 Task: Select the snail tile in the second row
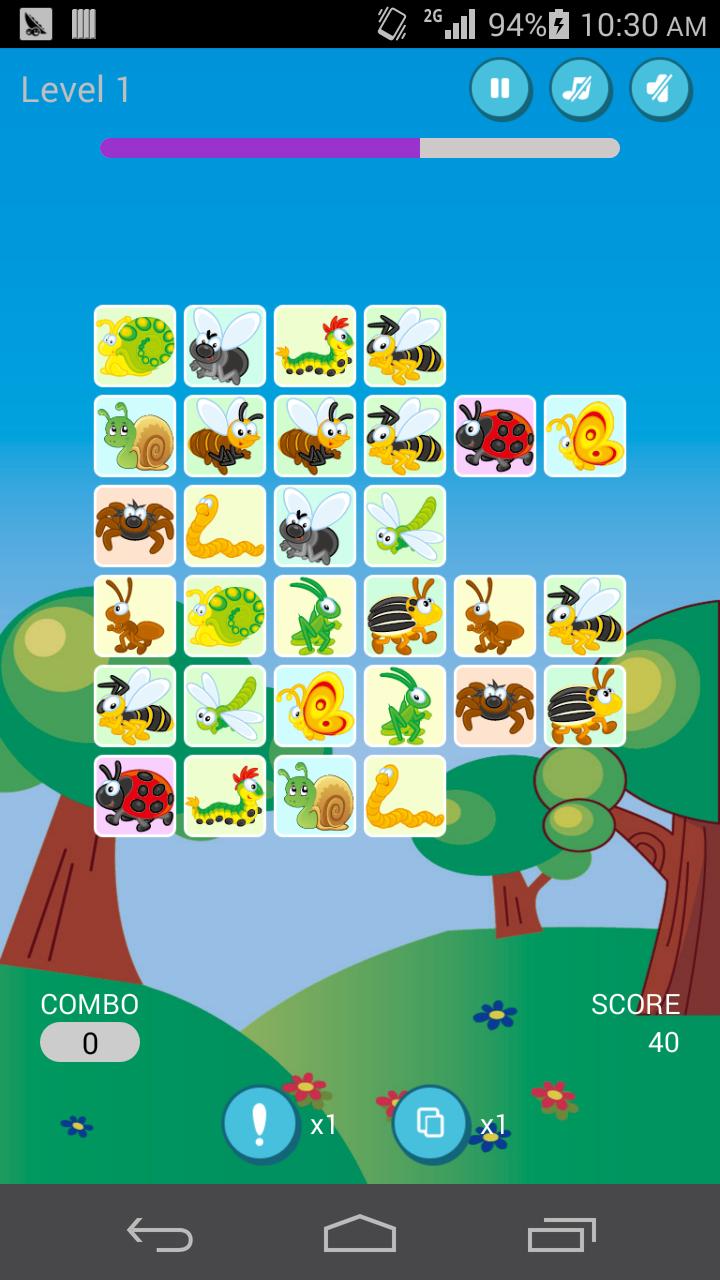tap(135, 437)
